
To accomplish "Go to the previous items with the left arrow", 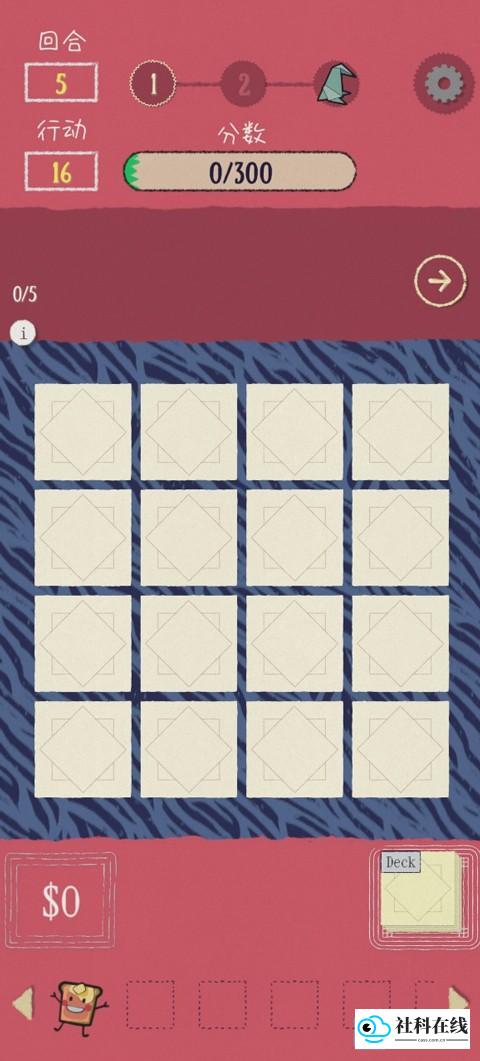I will point(23,1001).
